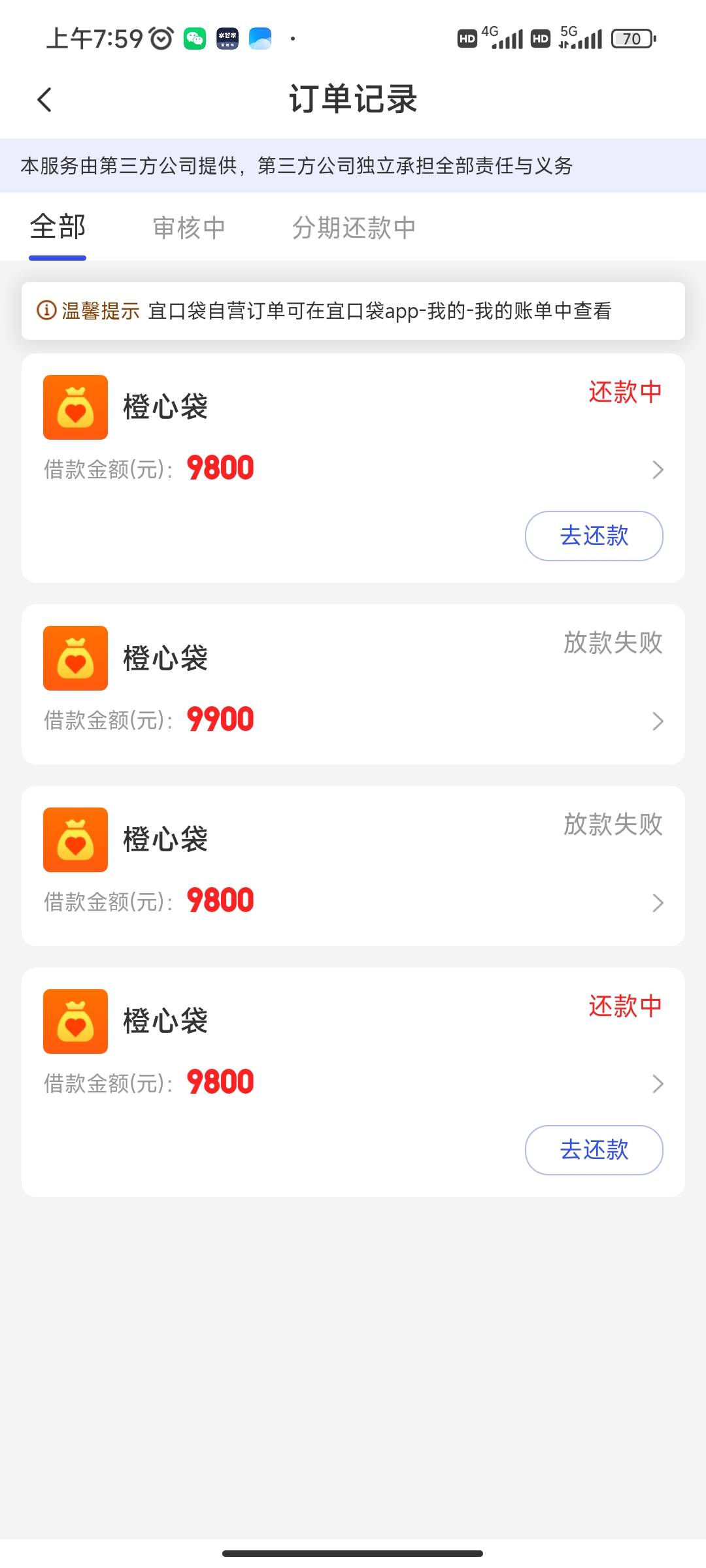Open the last 还款中 order's detail chevron
The height and width of the screenshot is (1568, 706).
(x=658, y=1084)
